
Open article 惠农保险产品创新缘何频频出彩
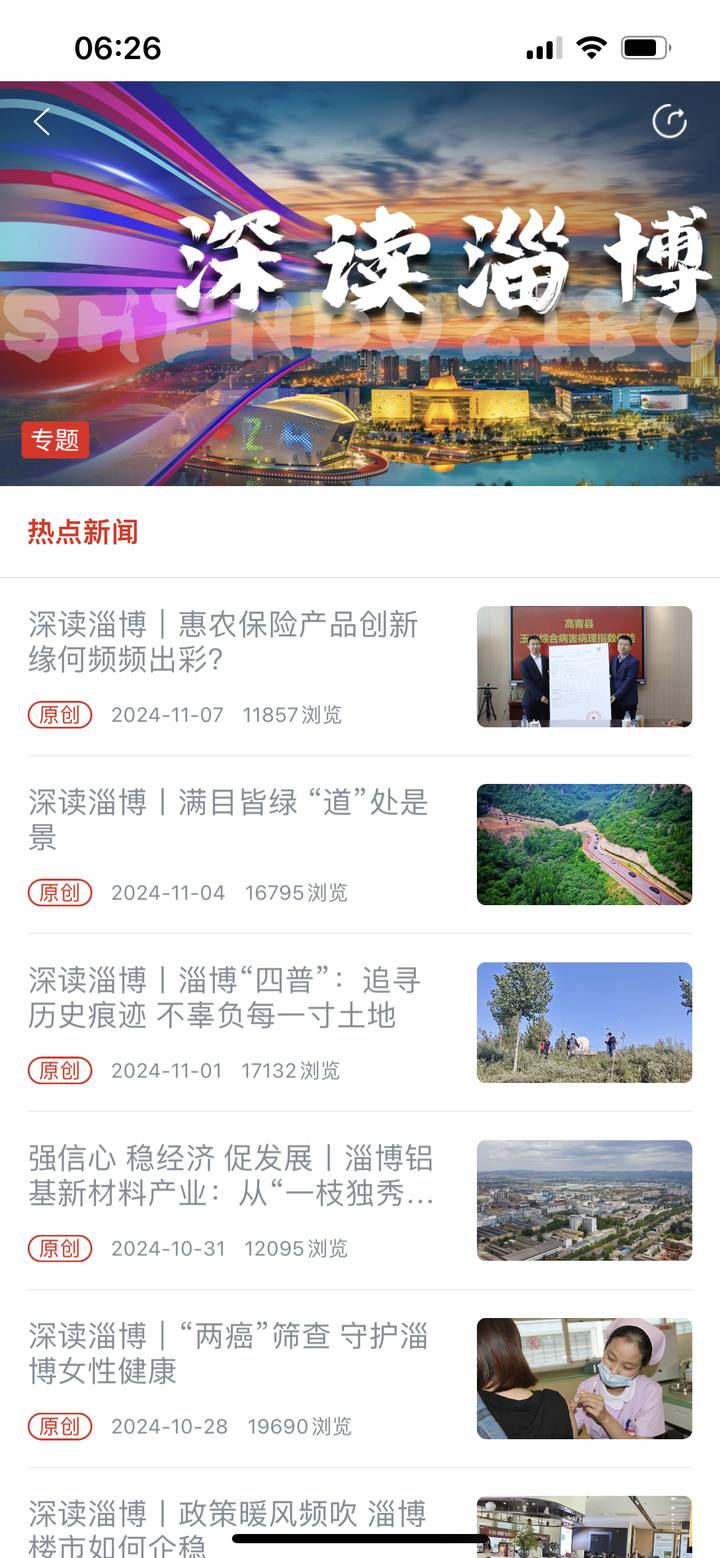point(224,642)
